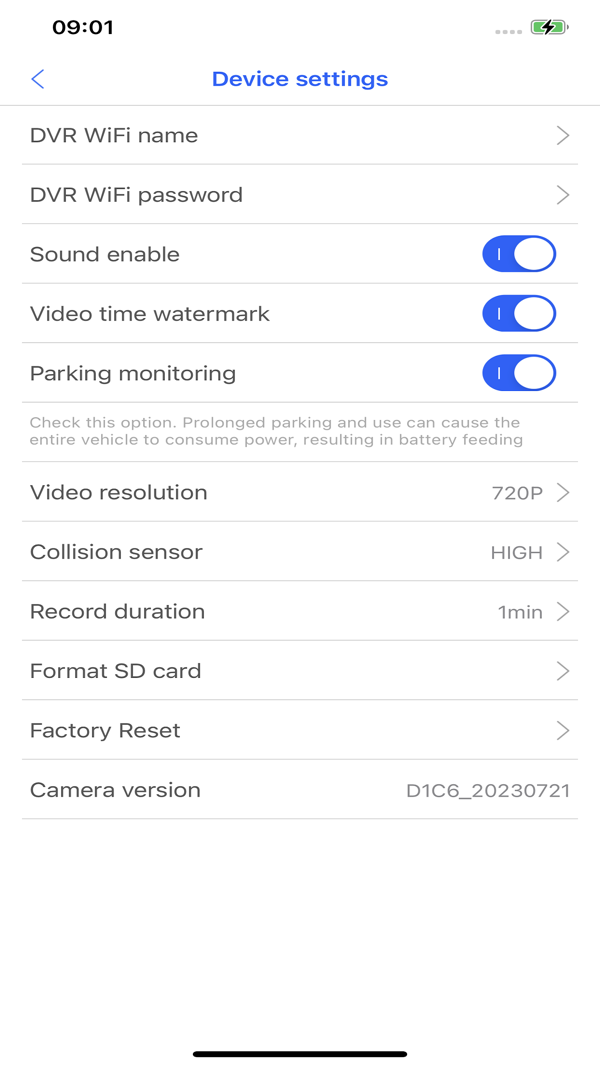
Task: Open Factory Reset option
Action: tap(300, 730)
